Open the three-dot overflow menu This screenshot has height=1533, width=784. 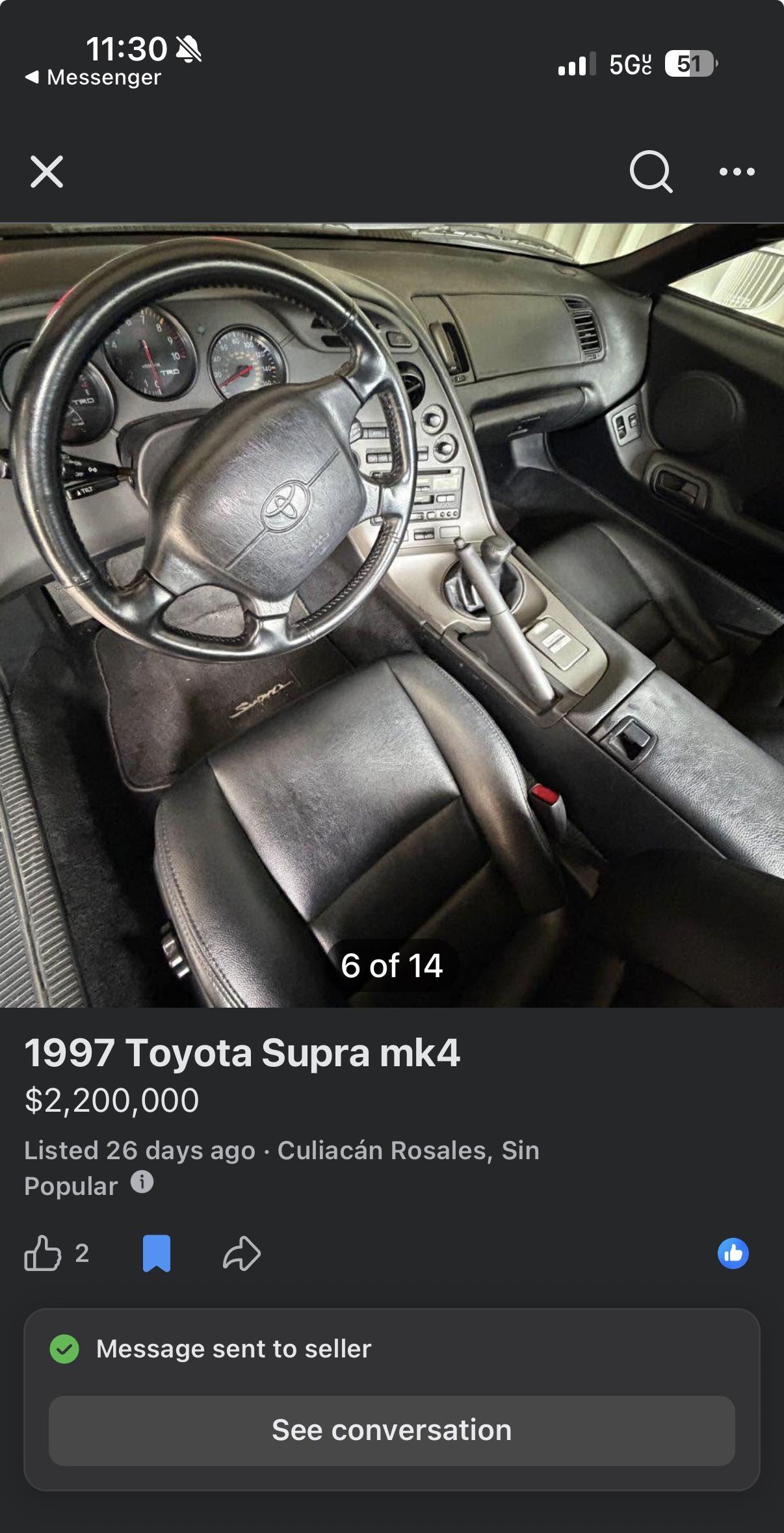(737, 172)
